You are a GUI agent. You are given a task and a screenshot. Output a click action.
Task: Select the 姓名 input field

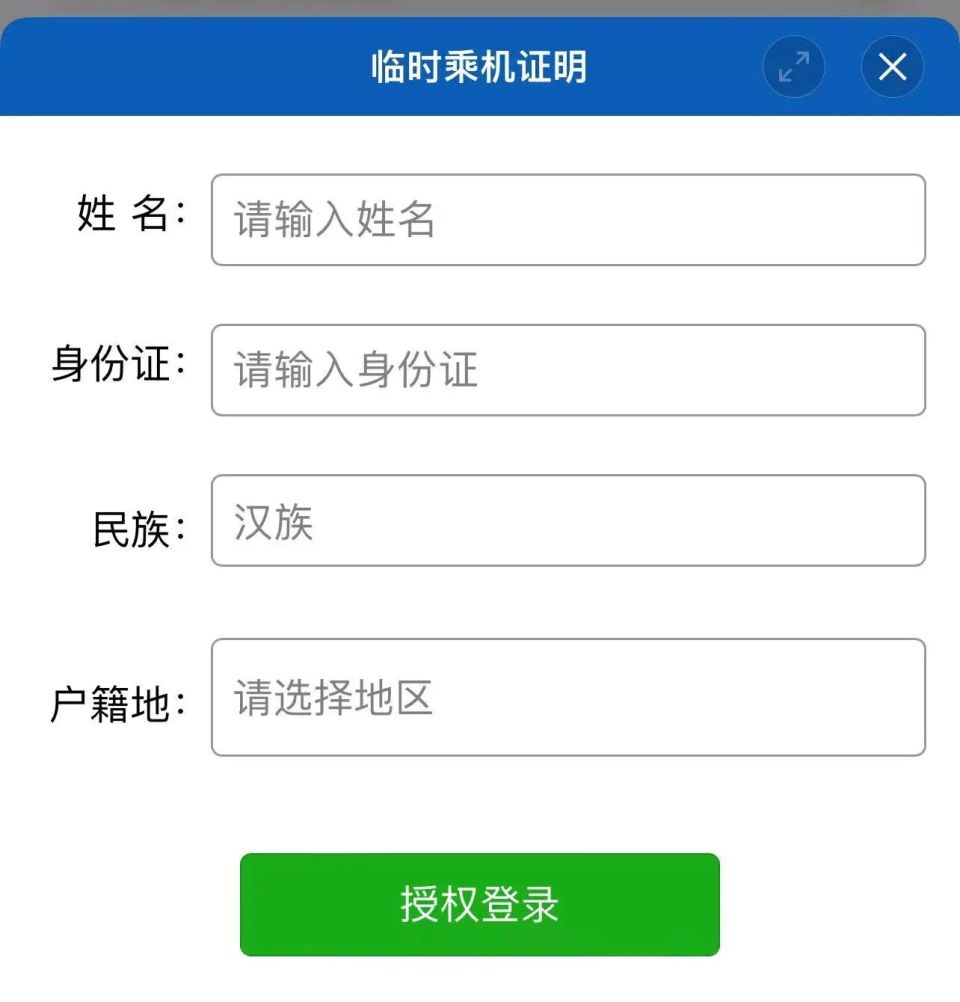pyautogui.click(x=568, y=219)
